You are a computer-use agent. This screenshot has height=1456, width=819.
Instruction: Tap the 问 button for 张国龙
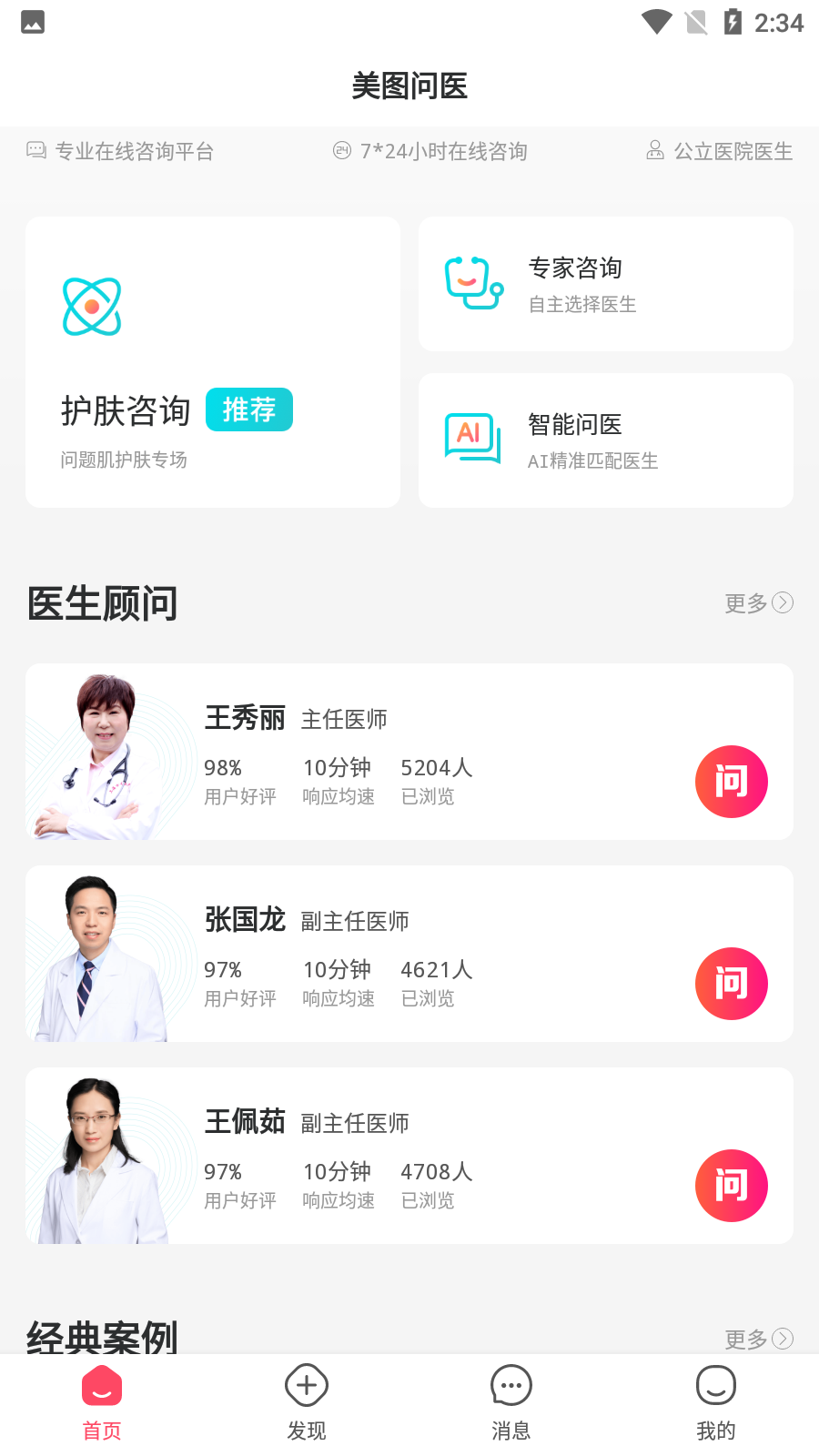[x=732, y=984]
